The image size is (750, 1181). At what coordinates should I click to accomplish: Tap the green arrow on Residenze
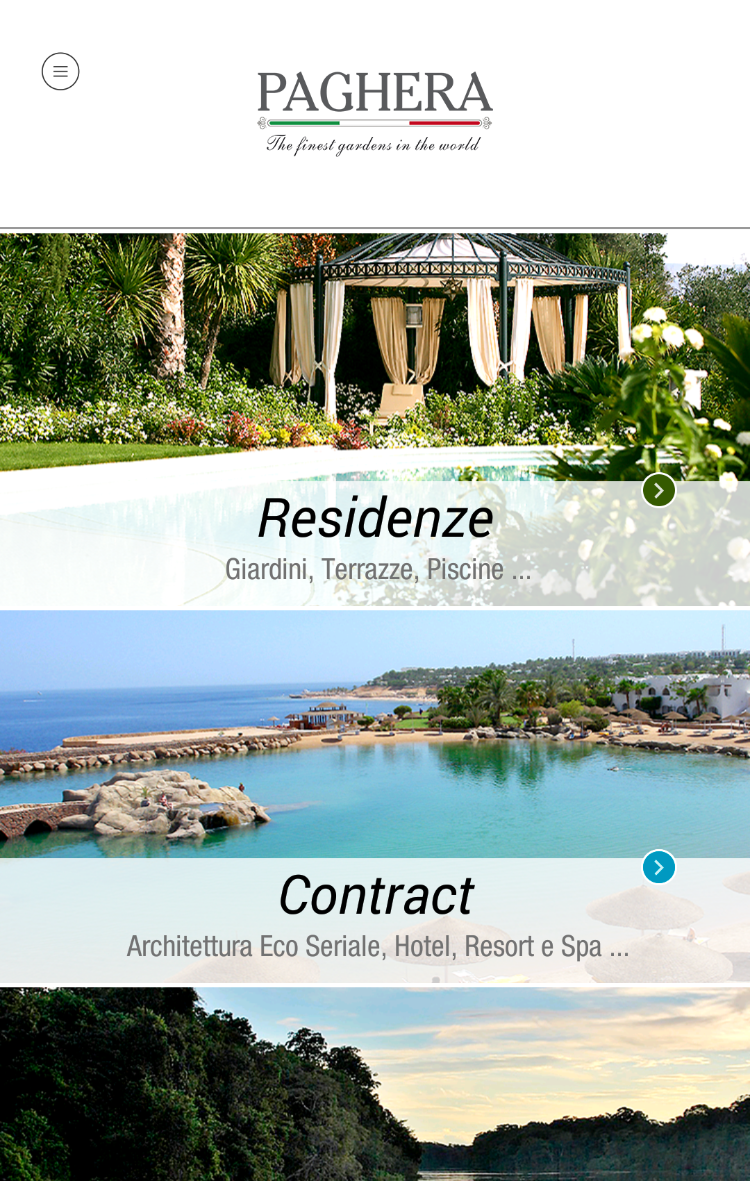[x=659, y=490]
